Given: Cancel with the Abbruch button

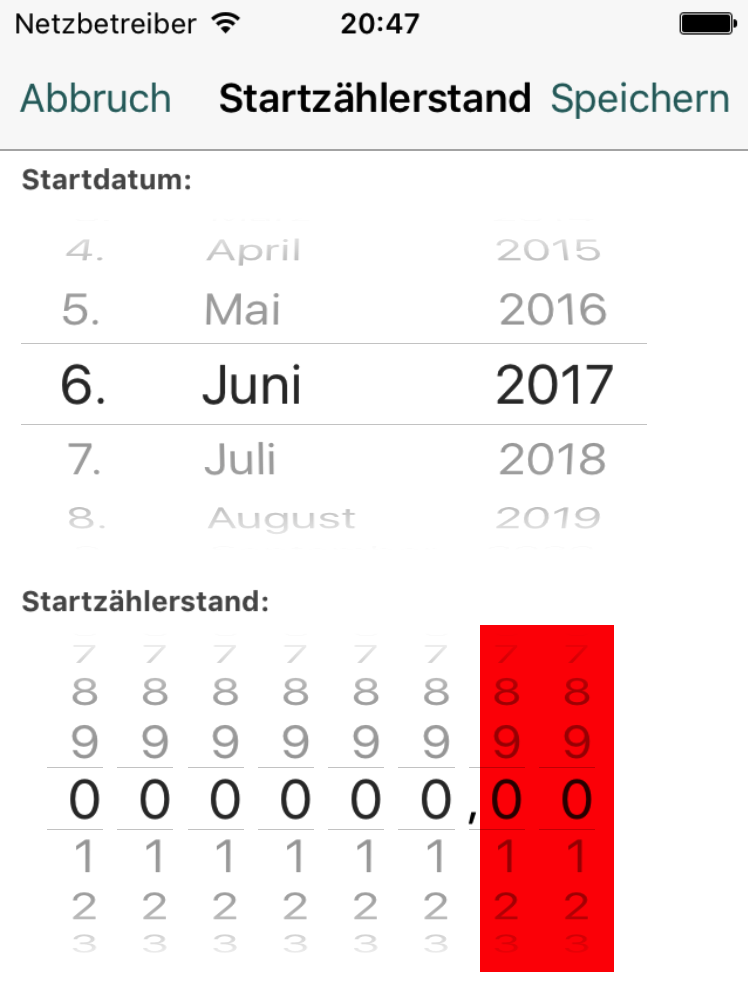Looking at the screenshot, I should [96, 99].
